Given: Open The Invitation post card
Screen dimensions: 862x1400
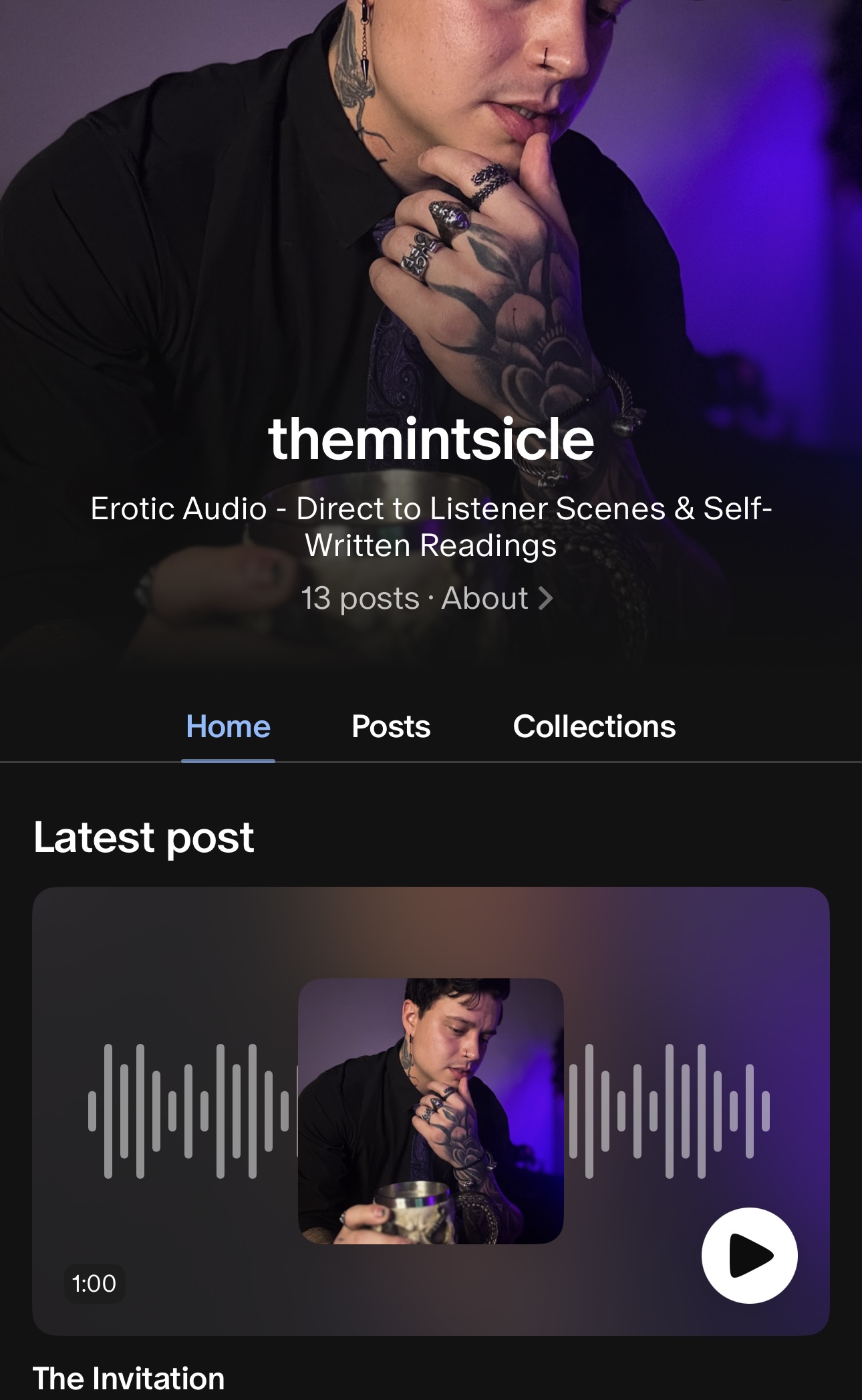Looking at the screenshot, I should click(128, 1378).
